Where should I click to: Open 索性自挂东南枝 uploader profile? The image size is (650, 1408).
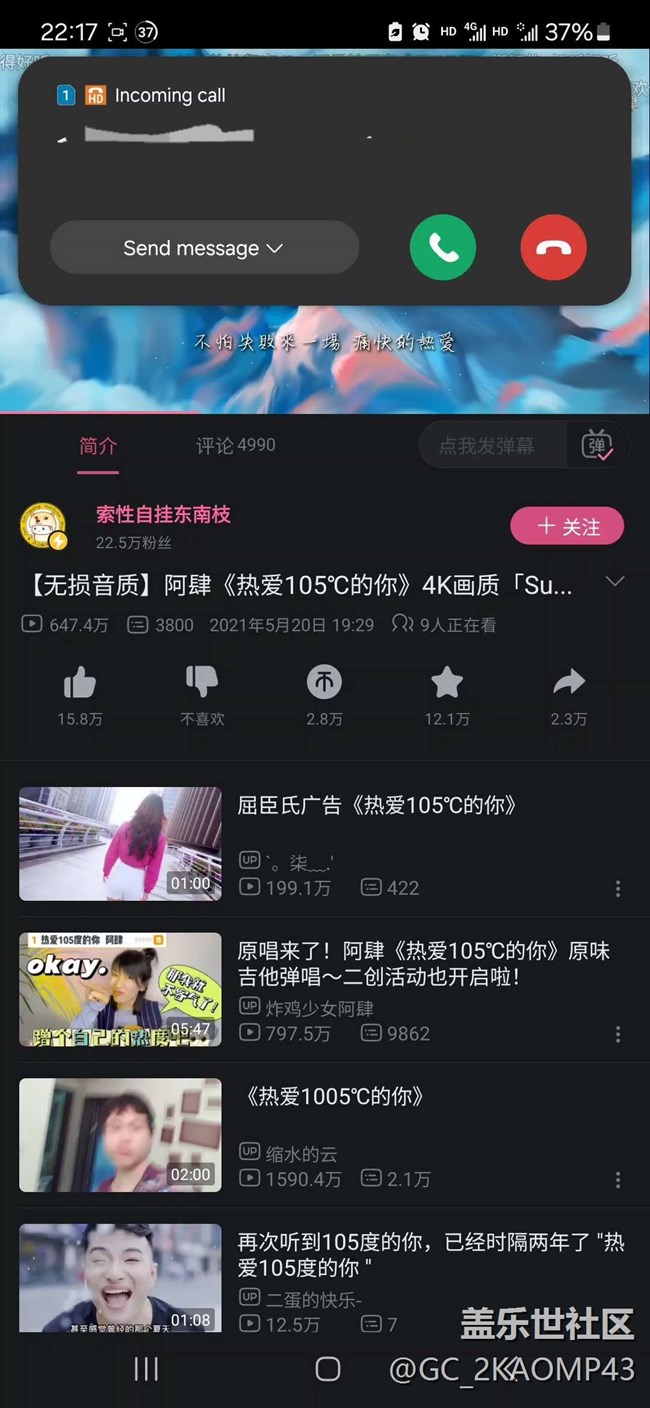pos(163,514)
